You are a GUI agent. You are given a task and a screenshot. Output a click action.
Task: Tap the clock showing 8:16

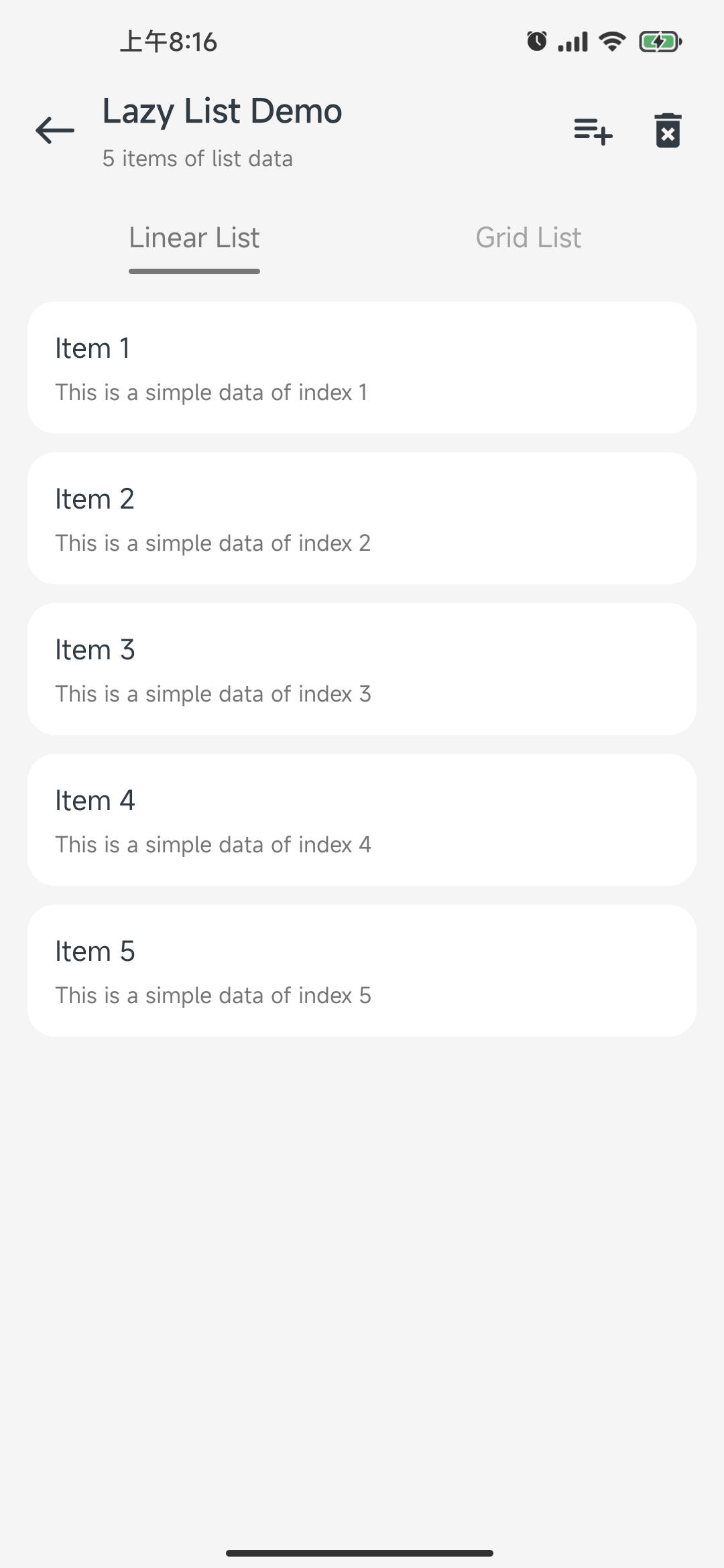169,42
